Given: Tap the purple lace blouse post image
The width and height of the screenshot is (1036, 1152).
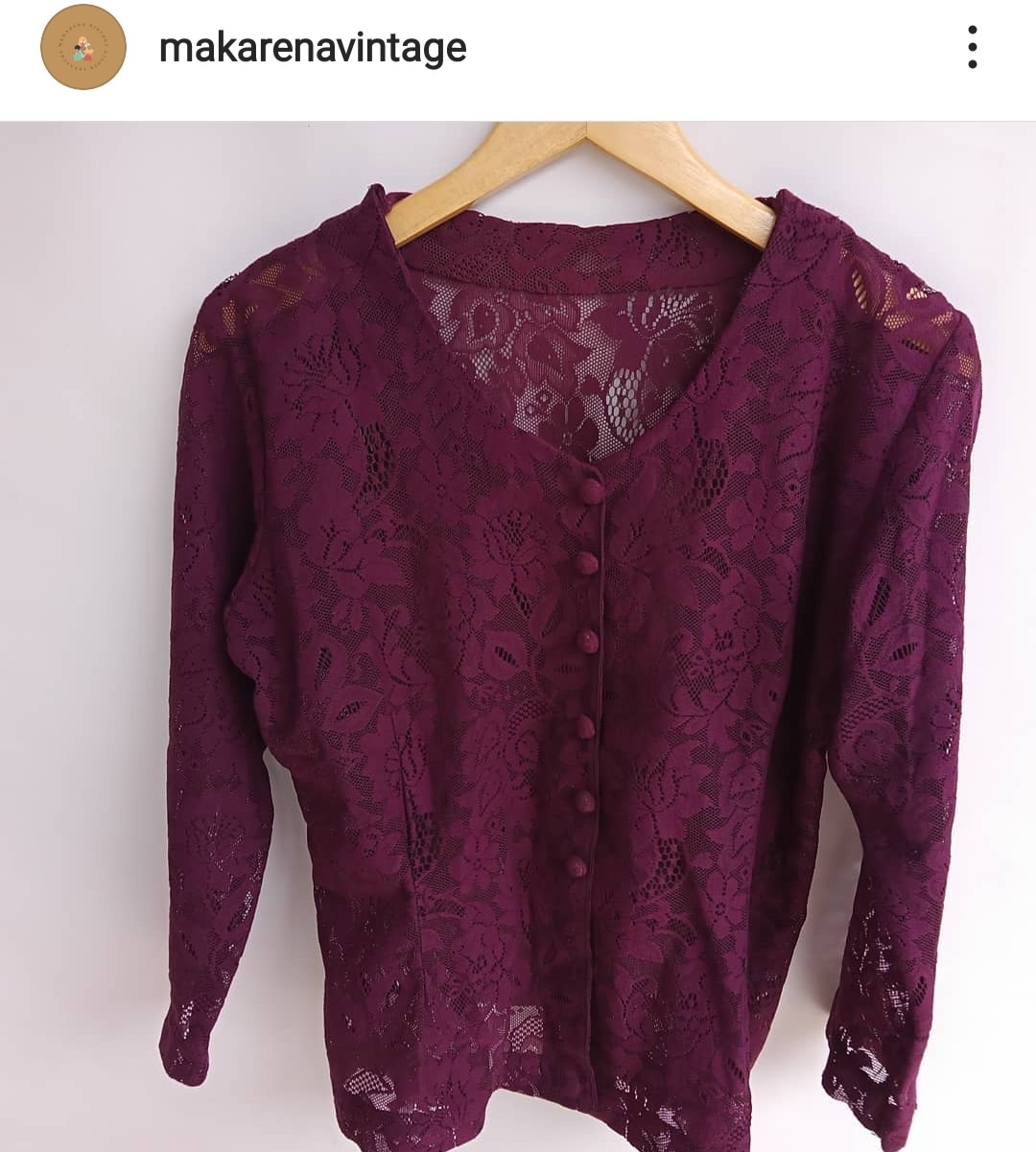Looking at the screenshot, I should click(x=518, y=633).
